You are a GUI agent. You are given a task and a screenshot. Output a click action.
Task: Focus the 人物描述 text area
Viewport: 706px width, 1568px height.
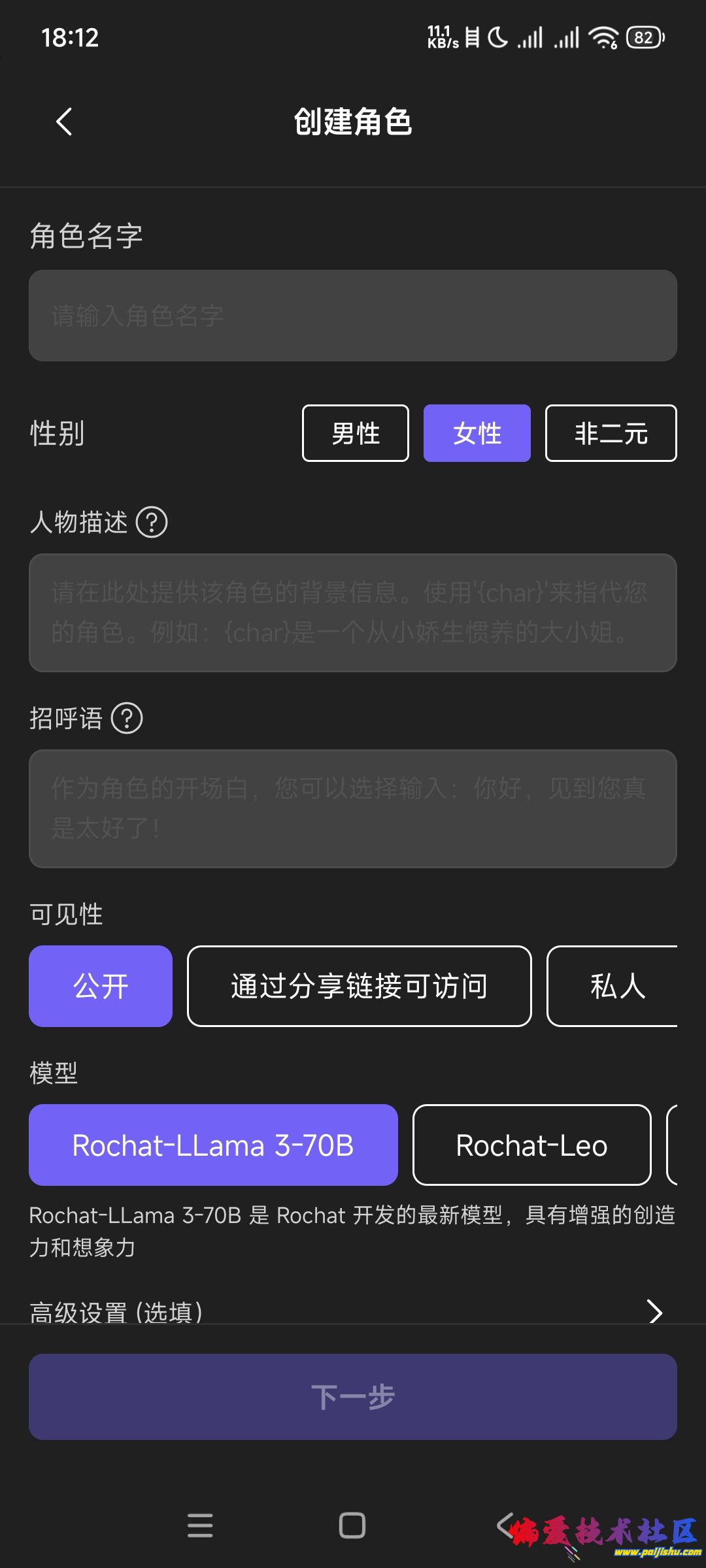pyautogui.click(x=352, y=613)
